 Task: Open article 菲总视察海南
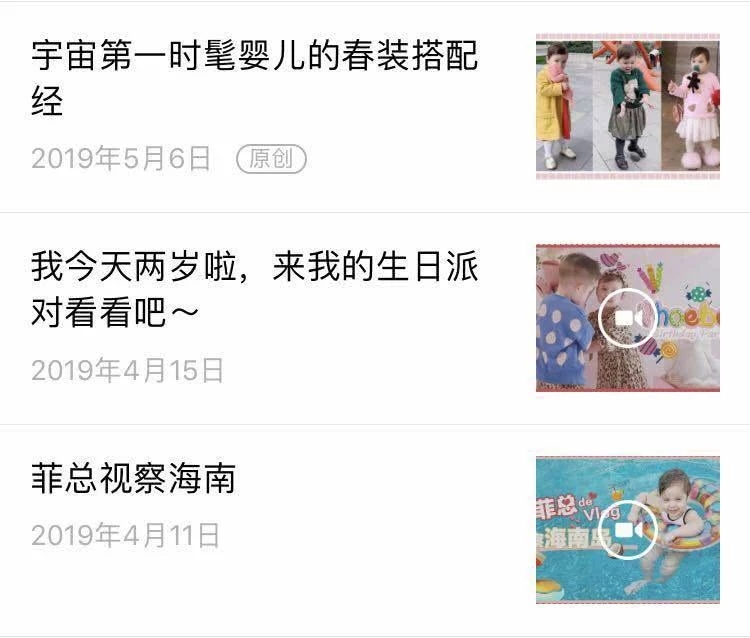134,479
